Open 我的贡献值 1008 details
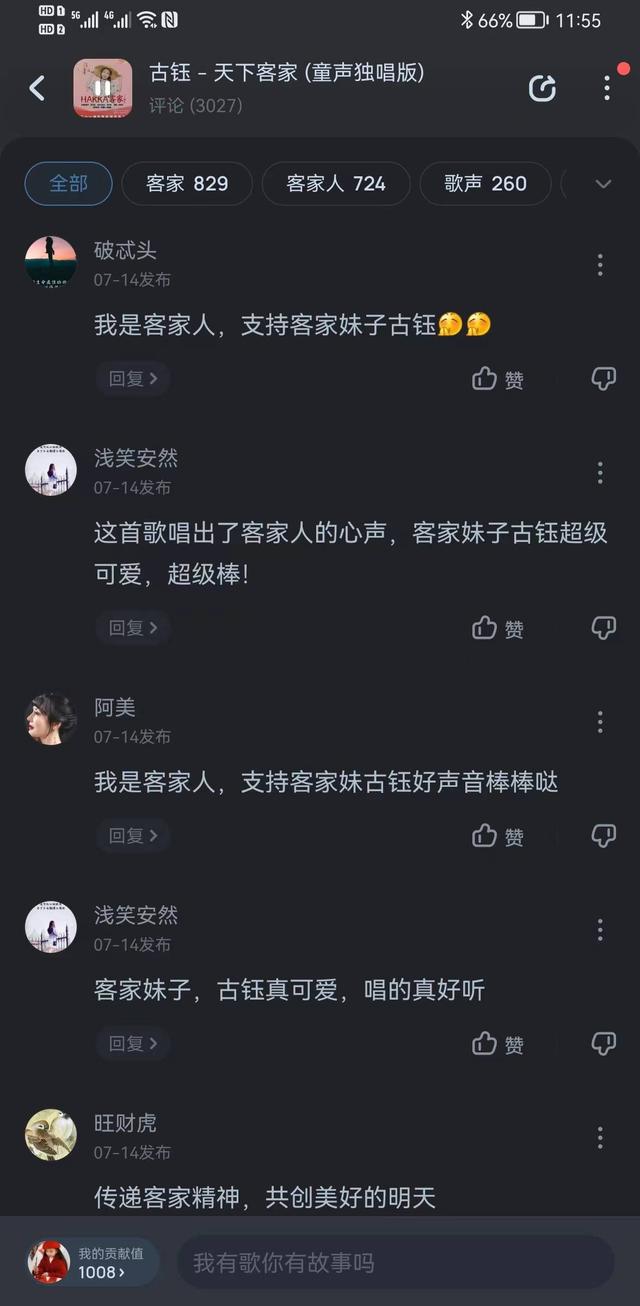640x1306 pixels. pos(92,1263)
